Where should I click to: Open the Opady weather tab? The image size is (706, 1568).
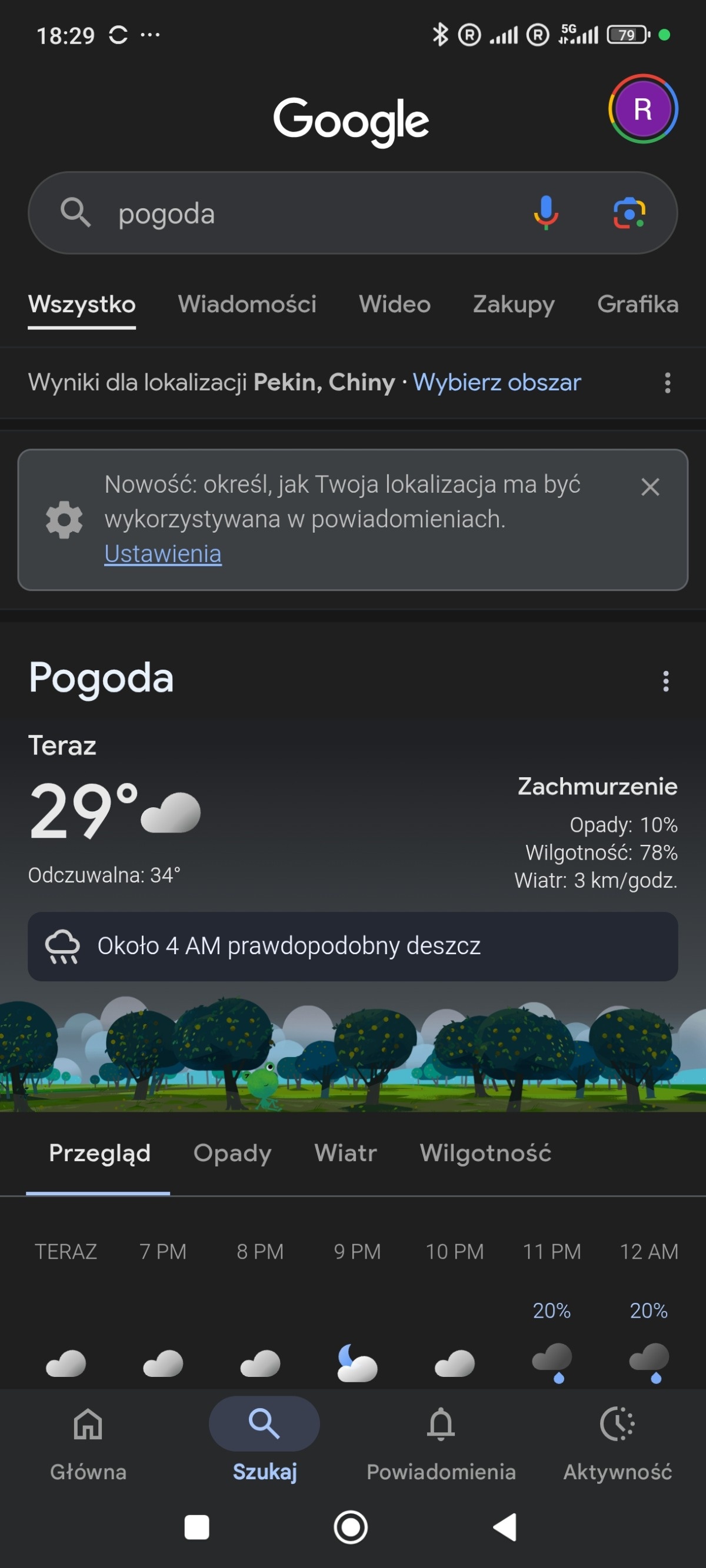[x=232, y=1152]
